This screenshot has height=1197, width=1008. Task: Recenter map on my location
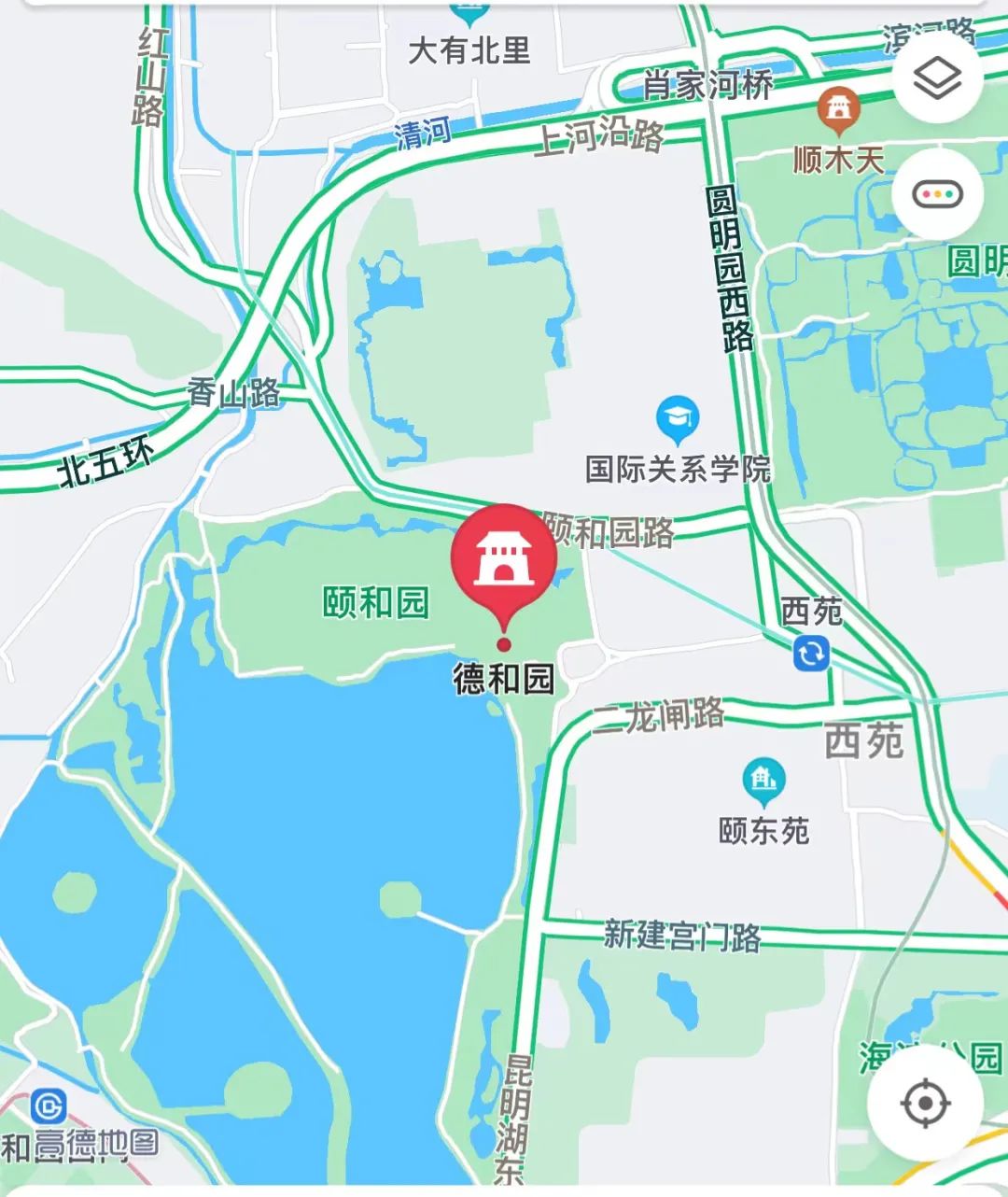pos(925,1103)
